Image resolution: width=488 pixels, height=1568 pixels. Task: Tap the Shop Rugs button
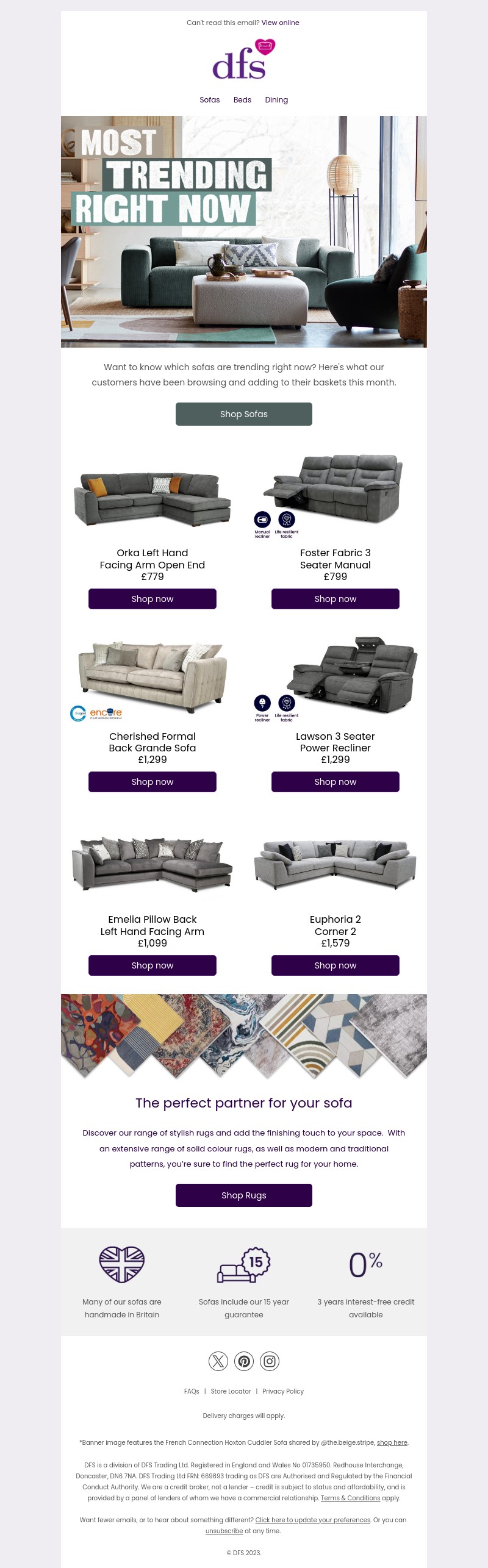coord(244,1195)
